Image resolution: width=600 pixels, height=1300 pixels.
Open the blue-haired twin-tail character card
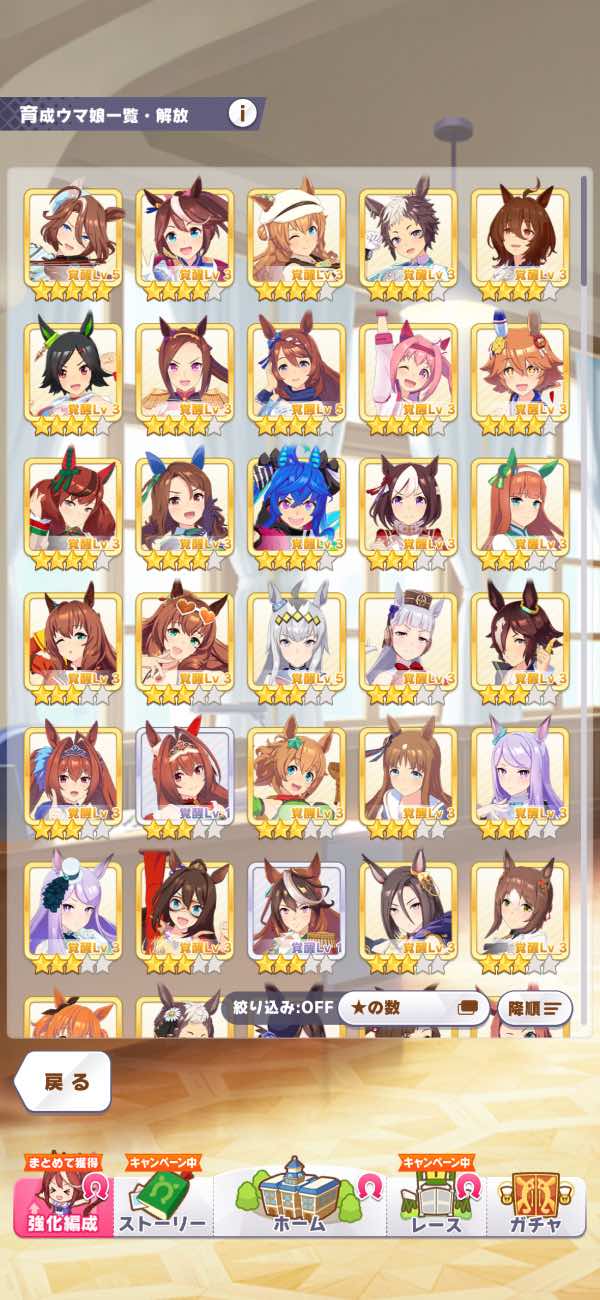296,505
